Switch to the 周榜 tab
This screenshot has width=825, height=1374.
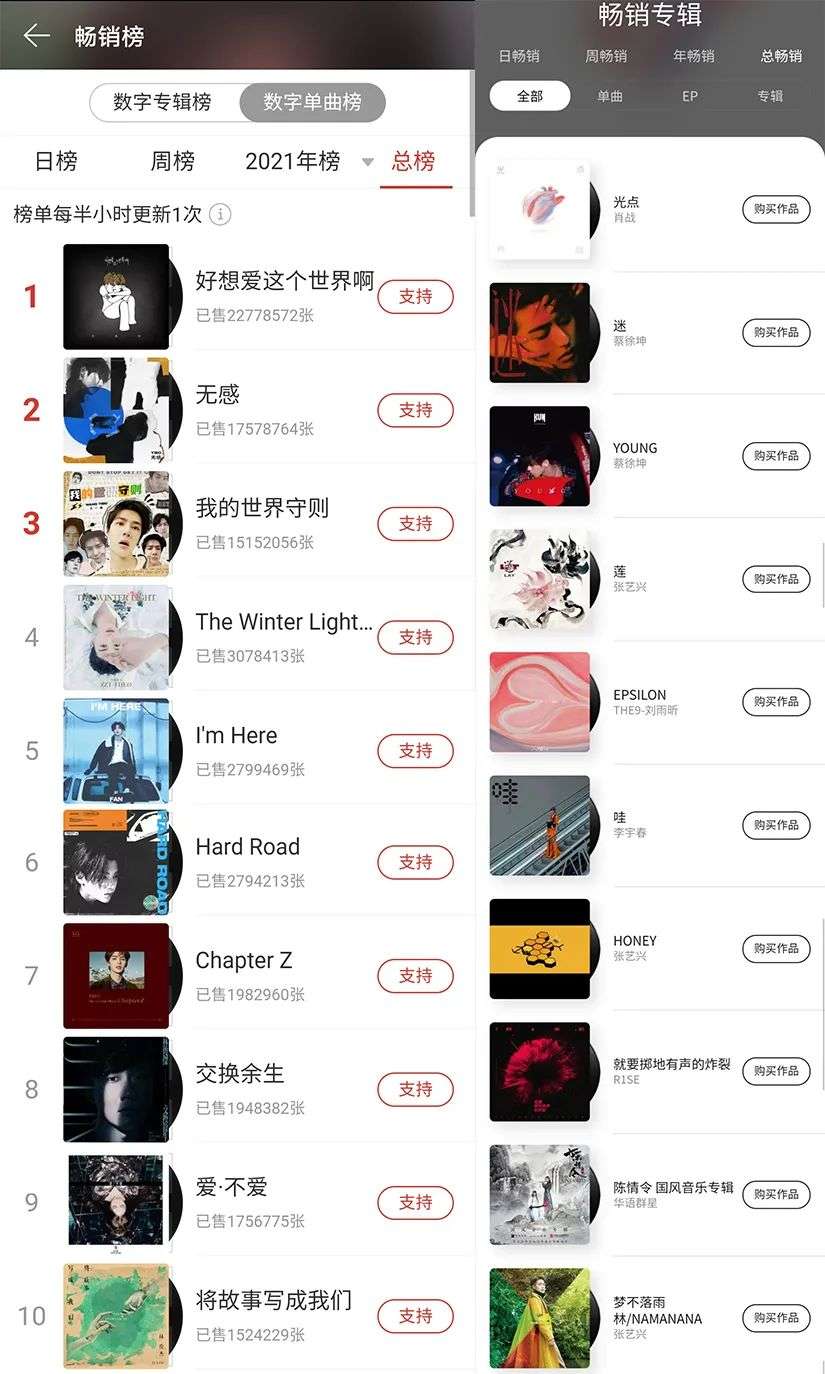(x=172, y=161)
